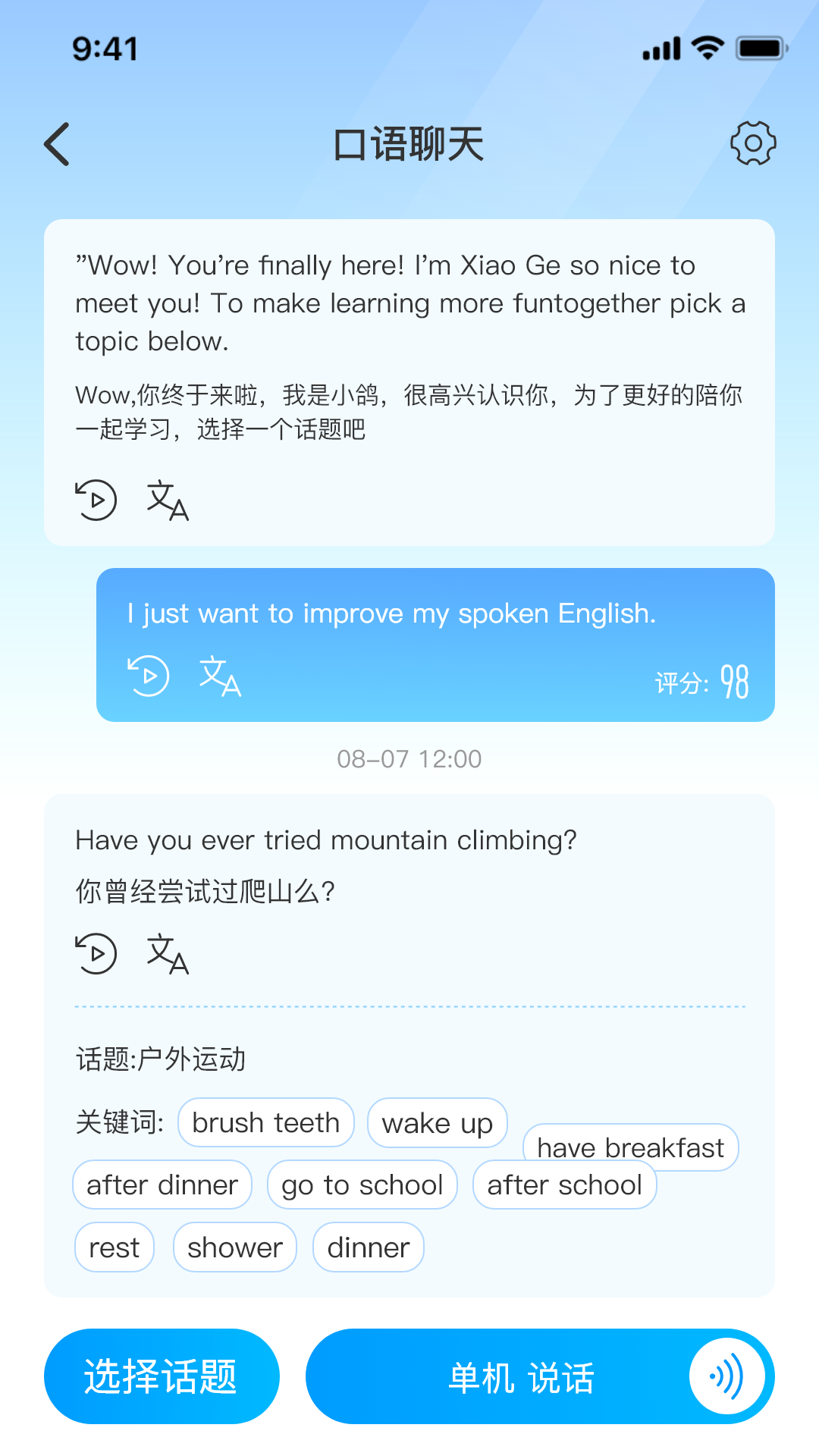Choose the 'go to school' keyword
Screen dimensions: 819x1456
click(x=362, y=1185)
